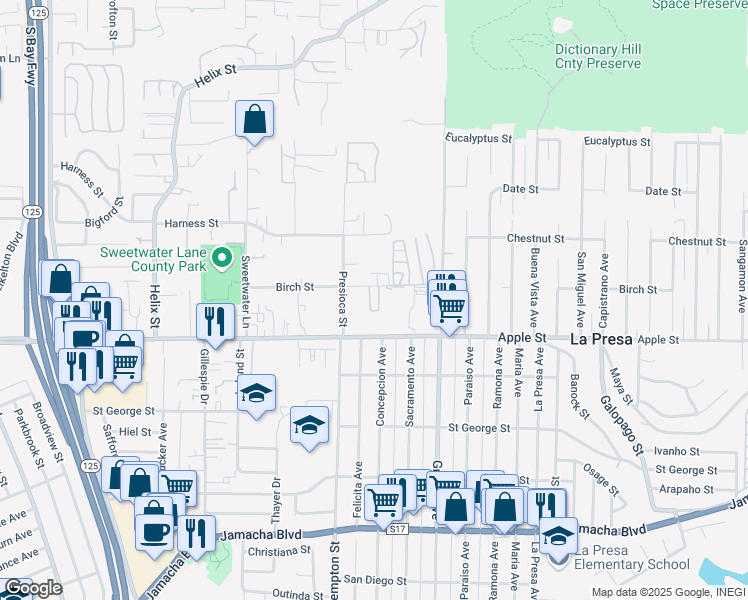
Task: Open the Google logo link
Action: 33,588
